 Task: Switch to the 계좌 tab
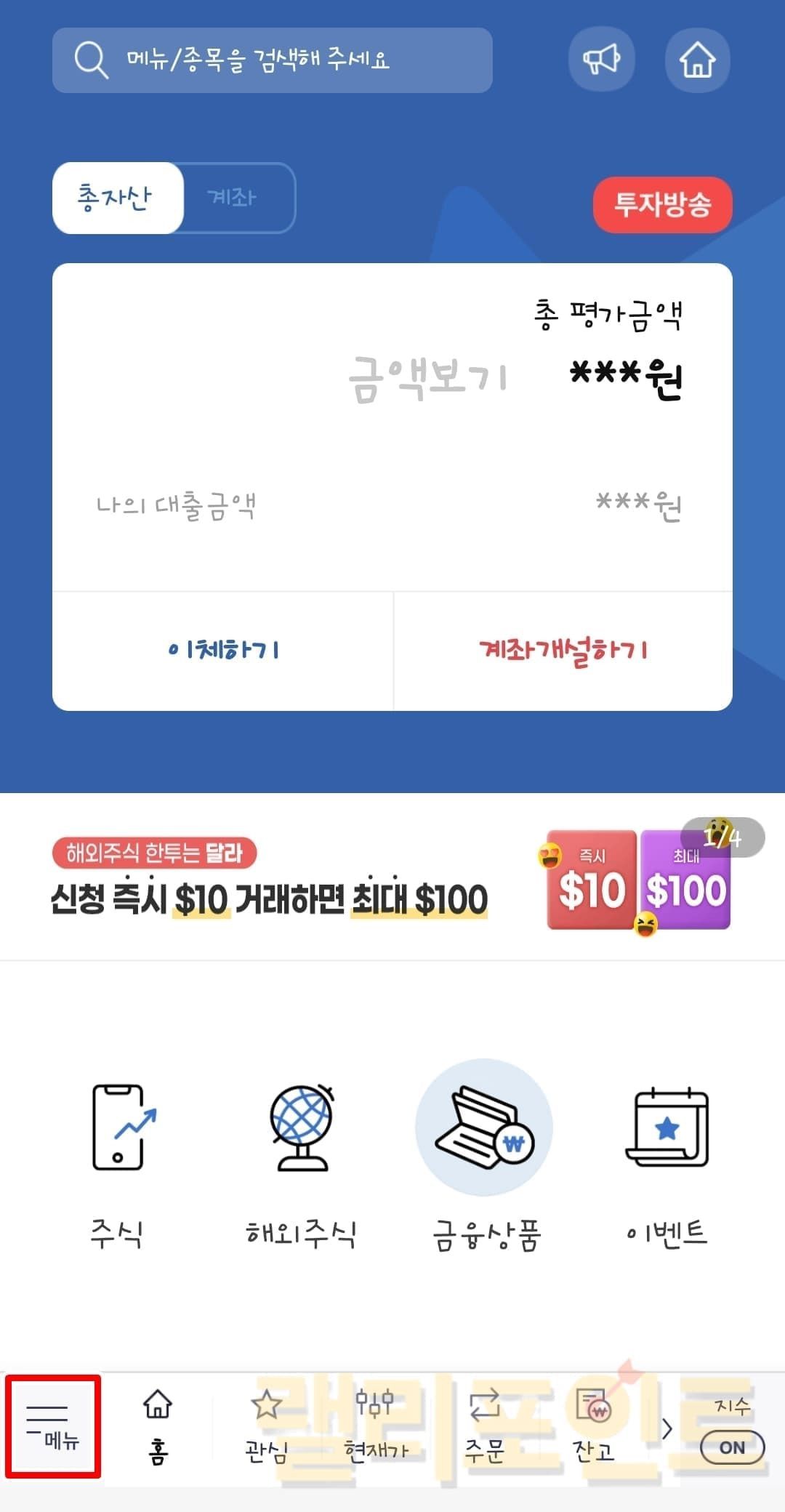[233, 198]
